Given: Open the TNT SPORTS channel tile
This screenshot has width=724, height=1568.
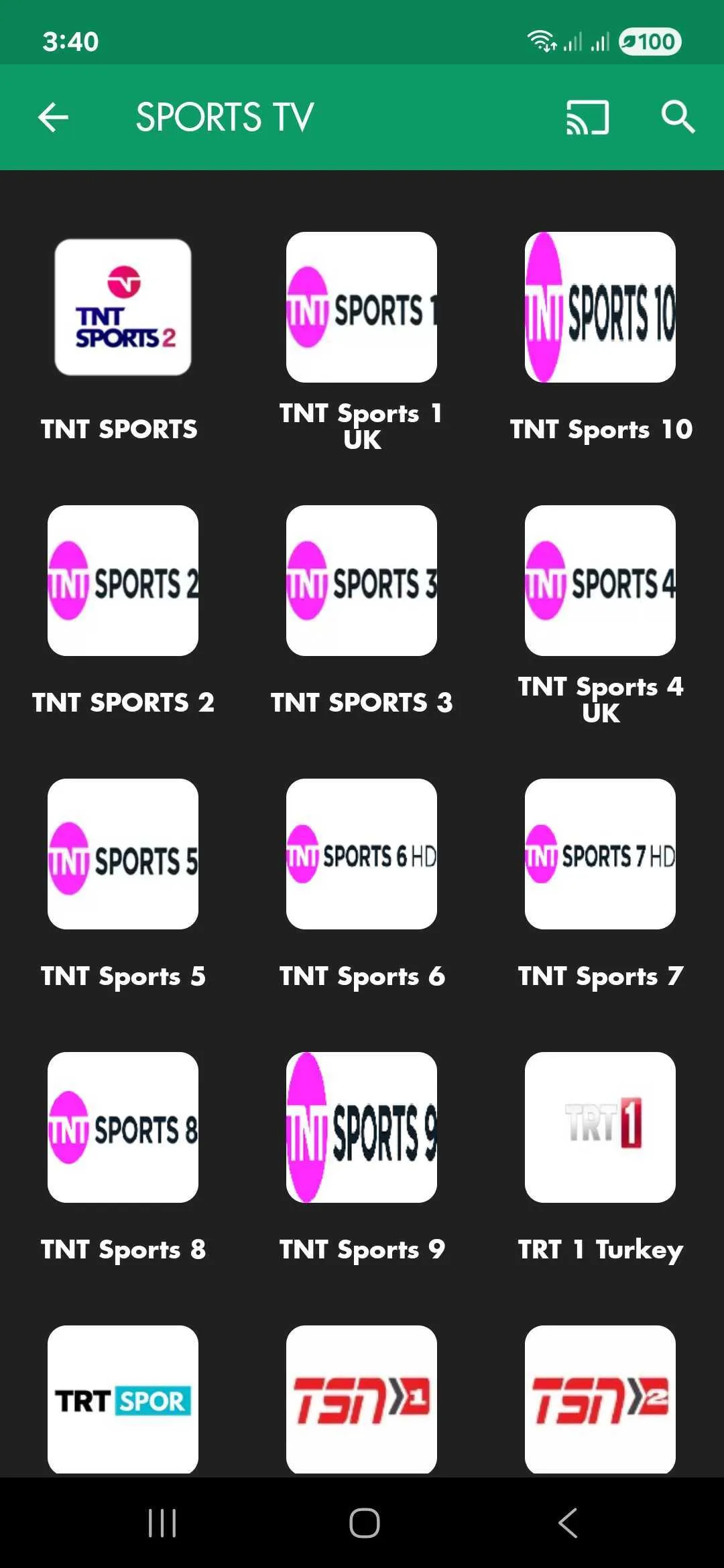Looking at the screenshot, I should click(x=123, y=308).
